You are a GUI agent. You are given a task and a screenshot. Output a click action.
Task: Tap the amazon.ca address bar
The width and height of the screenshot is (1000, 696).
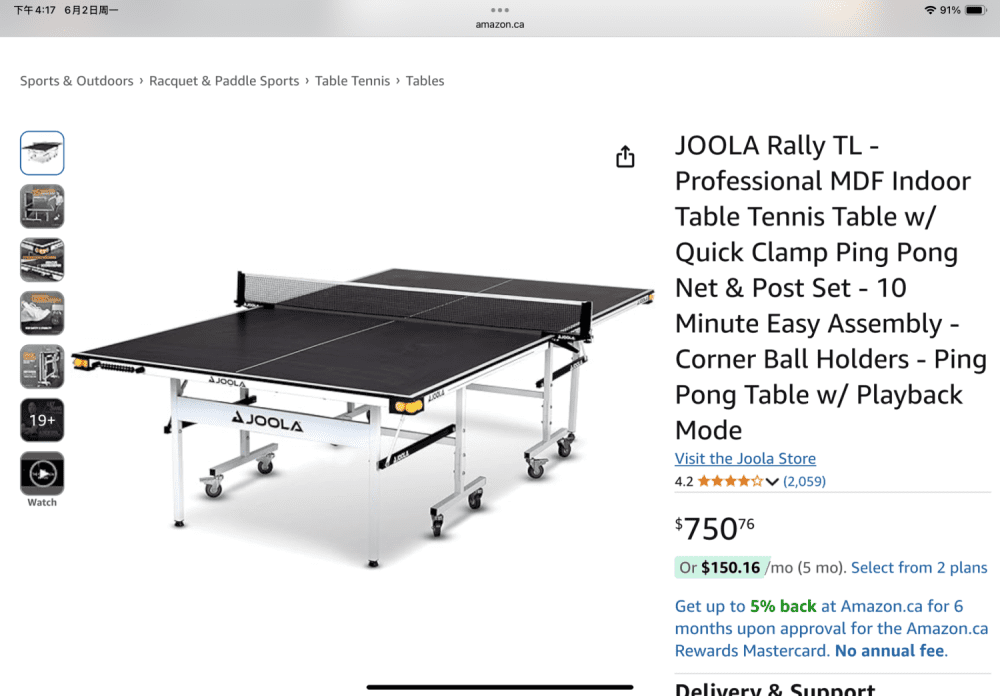500,24
